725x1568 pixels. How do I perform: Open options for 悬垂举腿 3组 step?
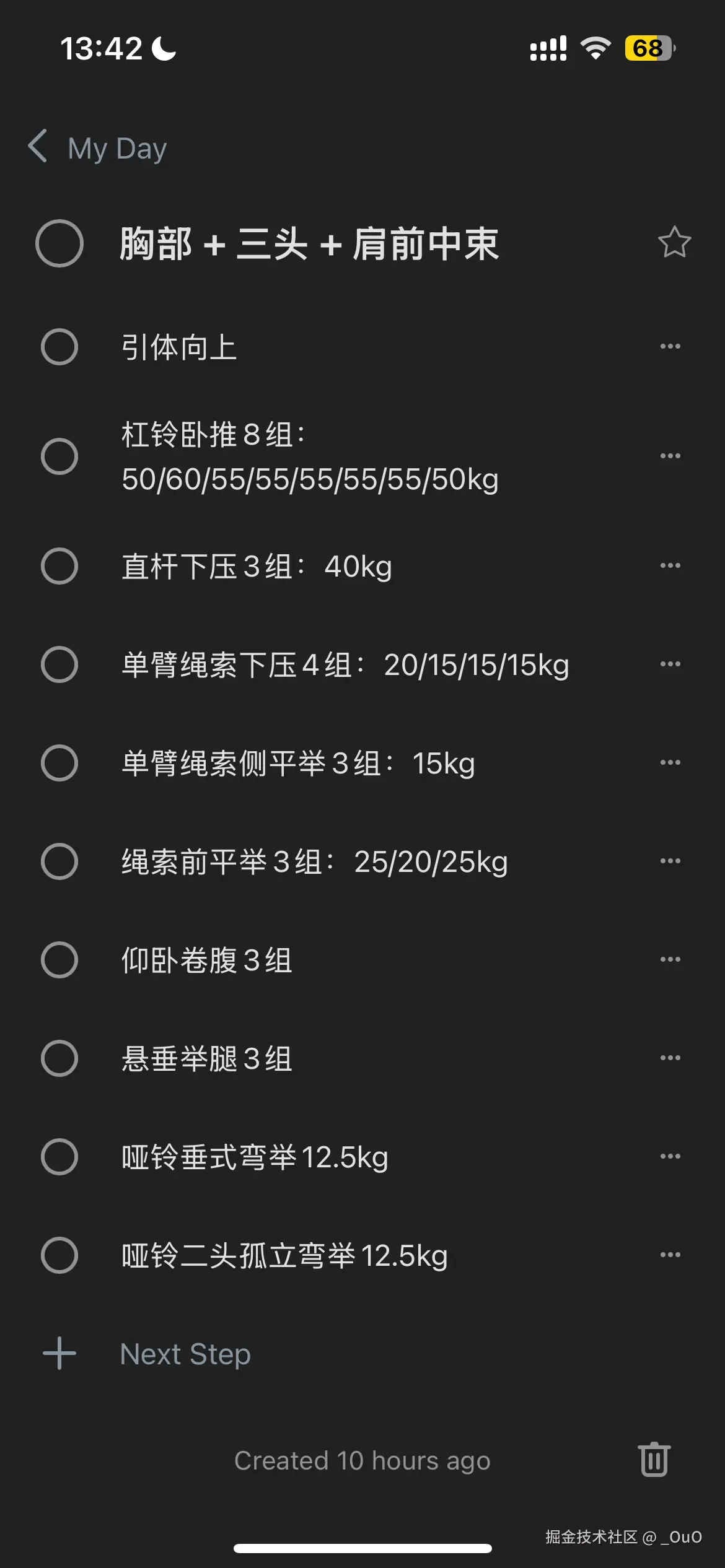671,1057
